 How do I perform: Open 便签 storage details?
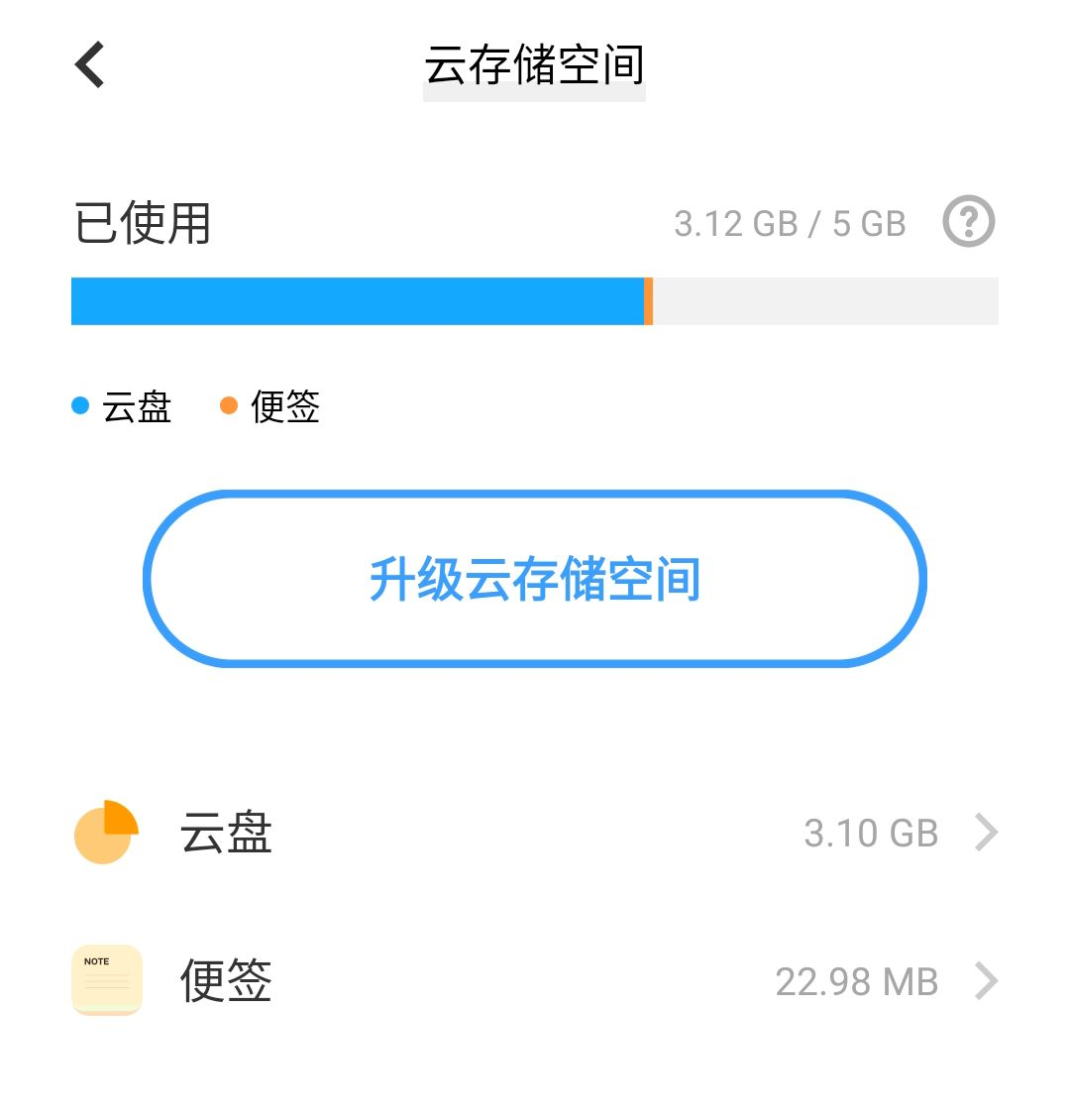pyautogui.click(x=535, y=981)
